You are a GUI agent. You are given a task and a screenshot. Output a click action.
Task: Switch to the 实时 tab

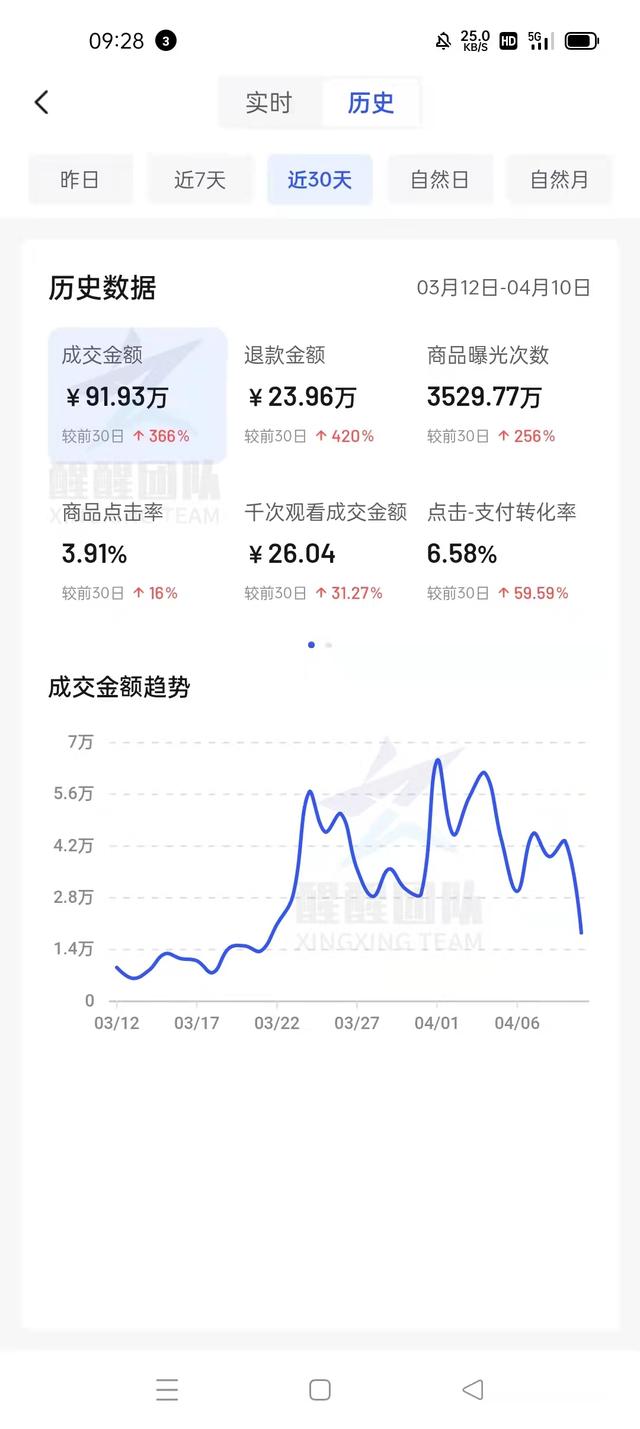click(270, 102)
